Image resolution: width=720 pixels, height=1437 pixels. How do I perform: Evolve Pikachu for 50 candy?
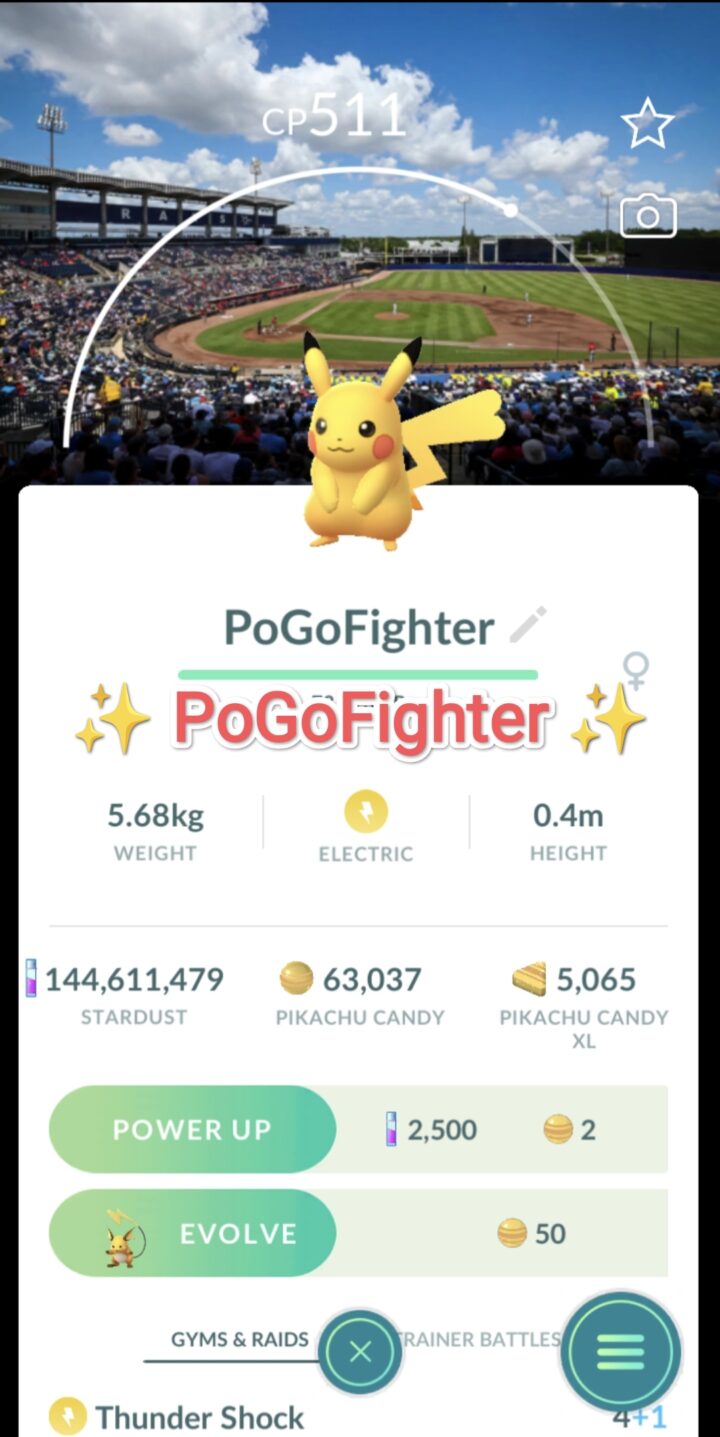click(193, 1233)
